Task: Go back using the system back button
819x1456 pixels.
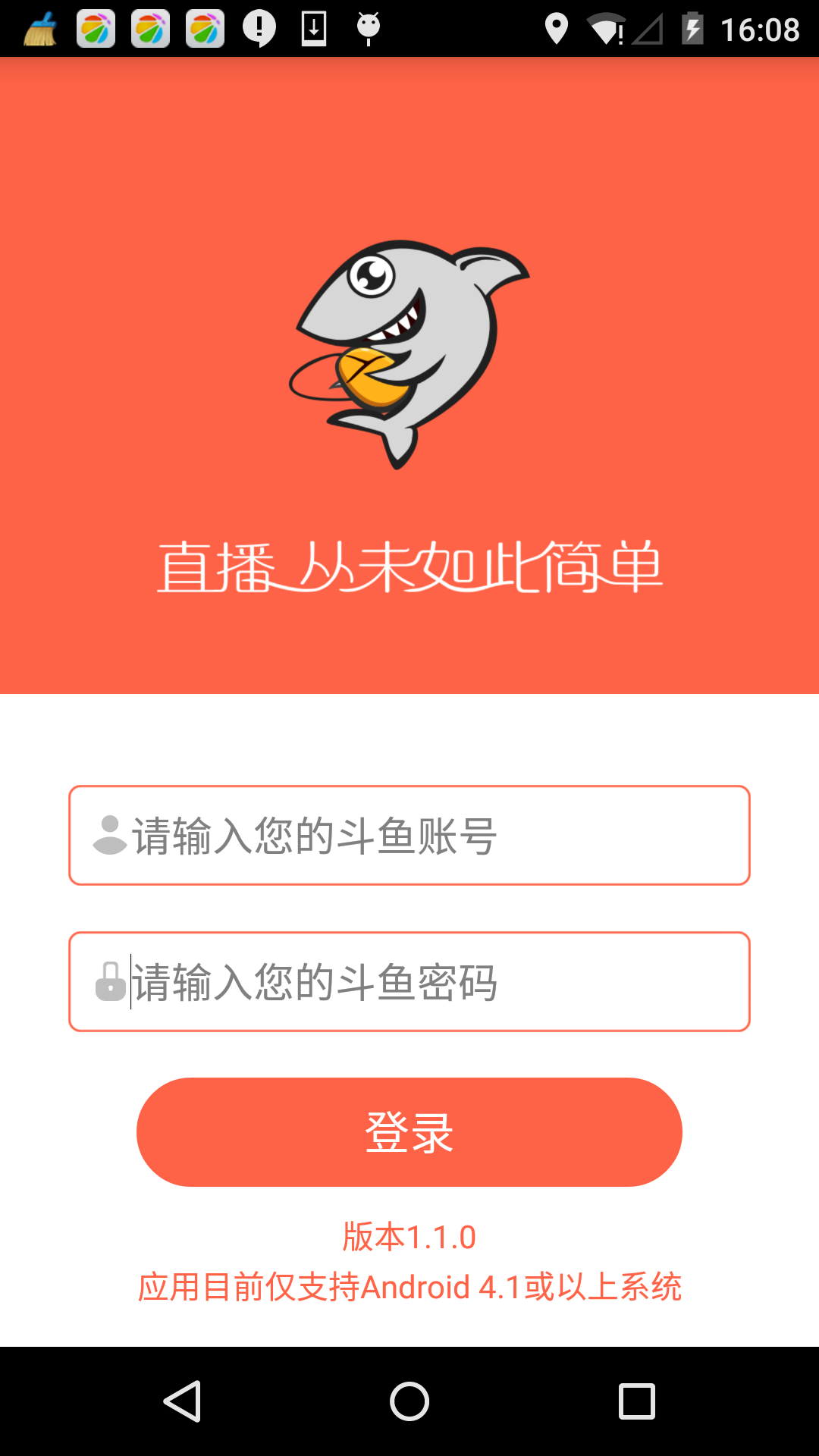Action: (182, 1401)
